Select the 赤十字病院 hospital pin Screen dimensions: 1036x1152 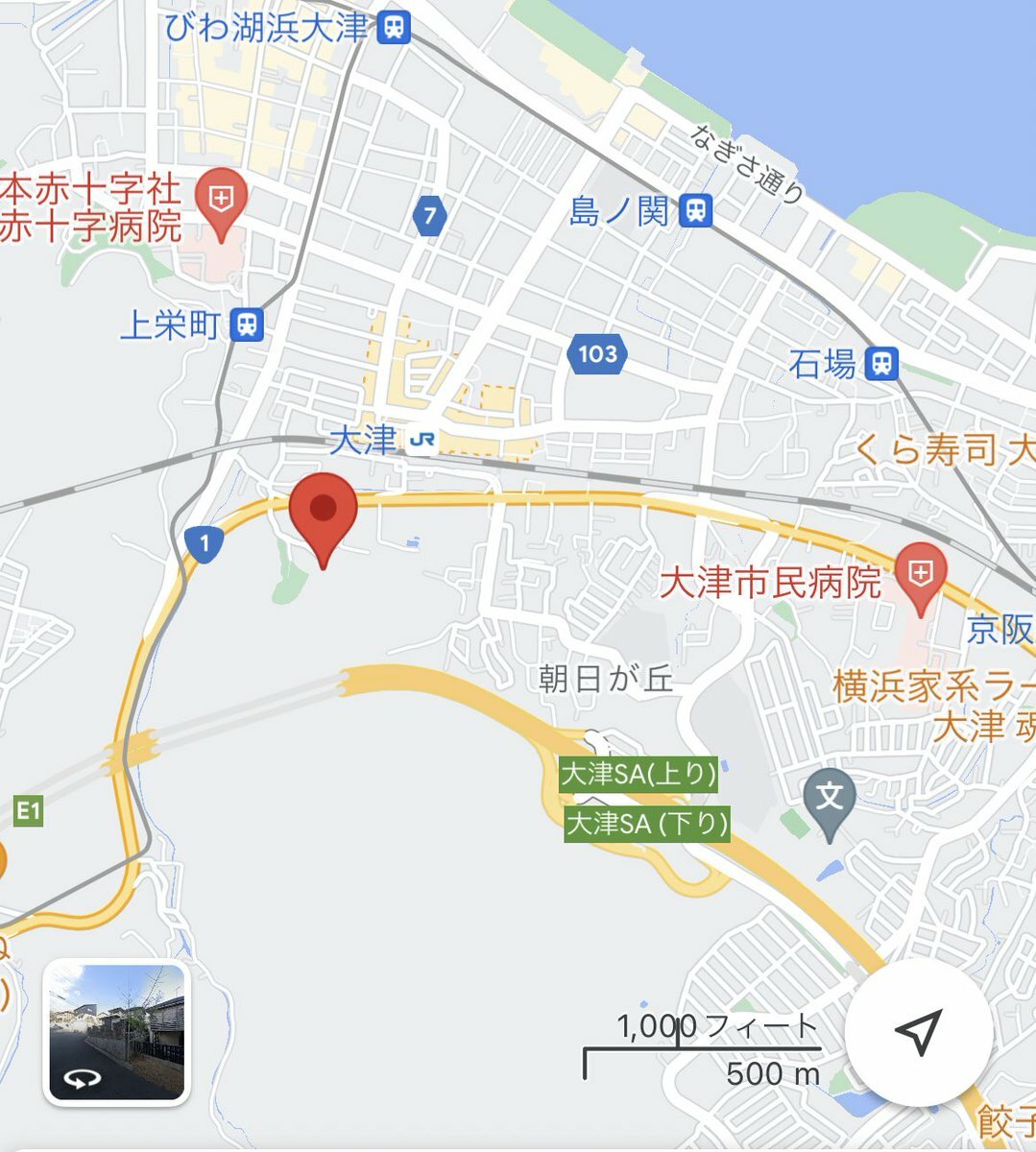pos(221,202)
